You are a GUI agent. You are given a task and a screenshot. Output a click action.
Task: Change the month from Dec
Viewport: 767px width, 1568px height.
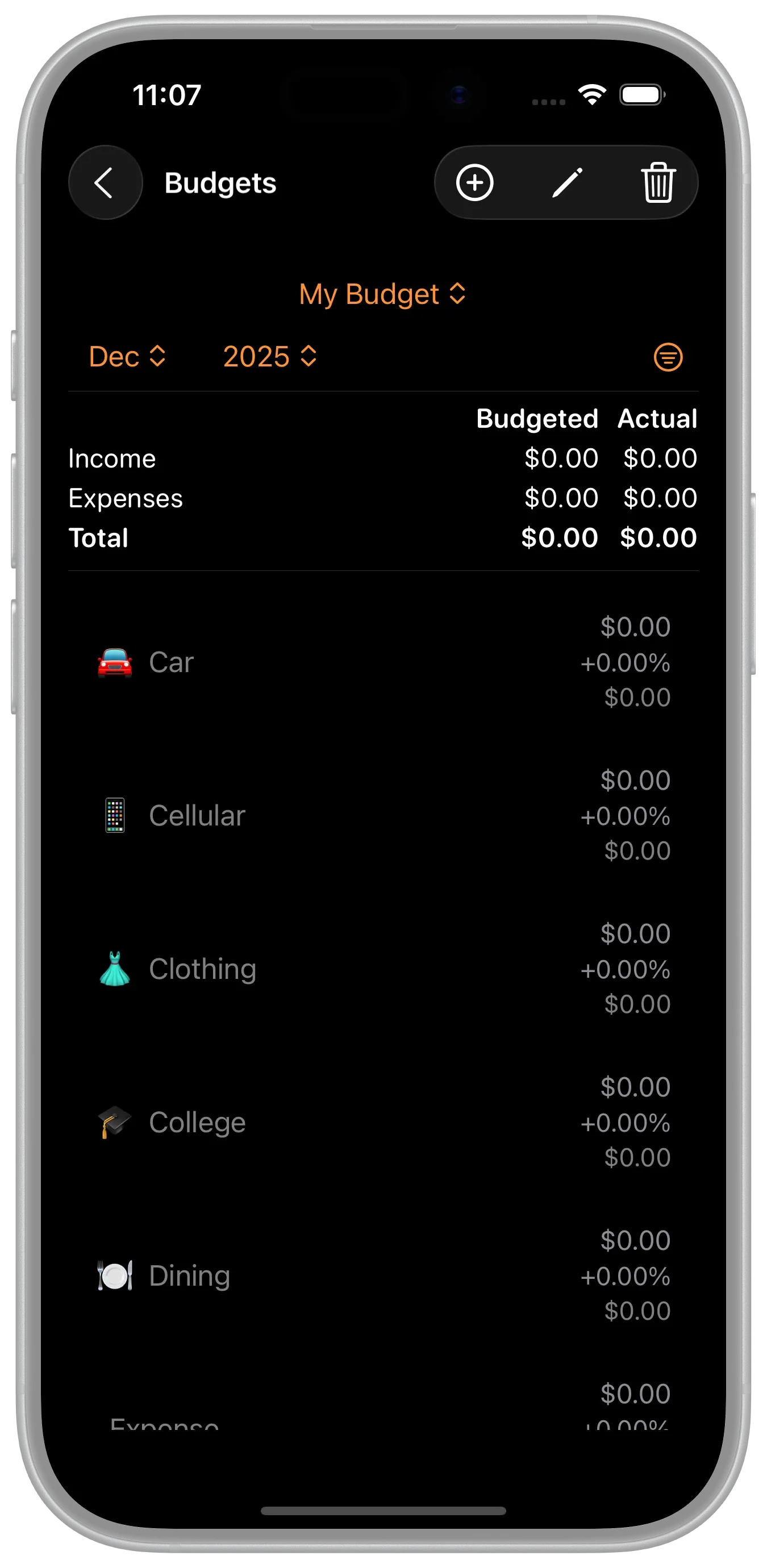pyautogui.click(x=127, y=357)
